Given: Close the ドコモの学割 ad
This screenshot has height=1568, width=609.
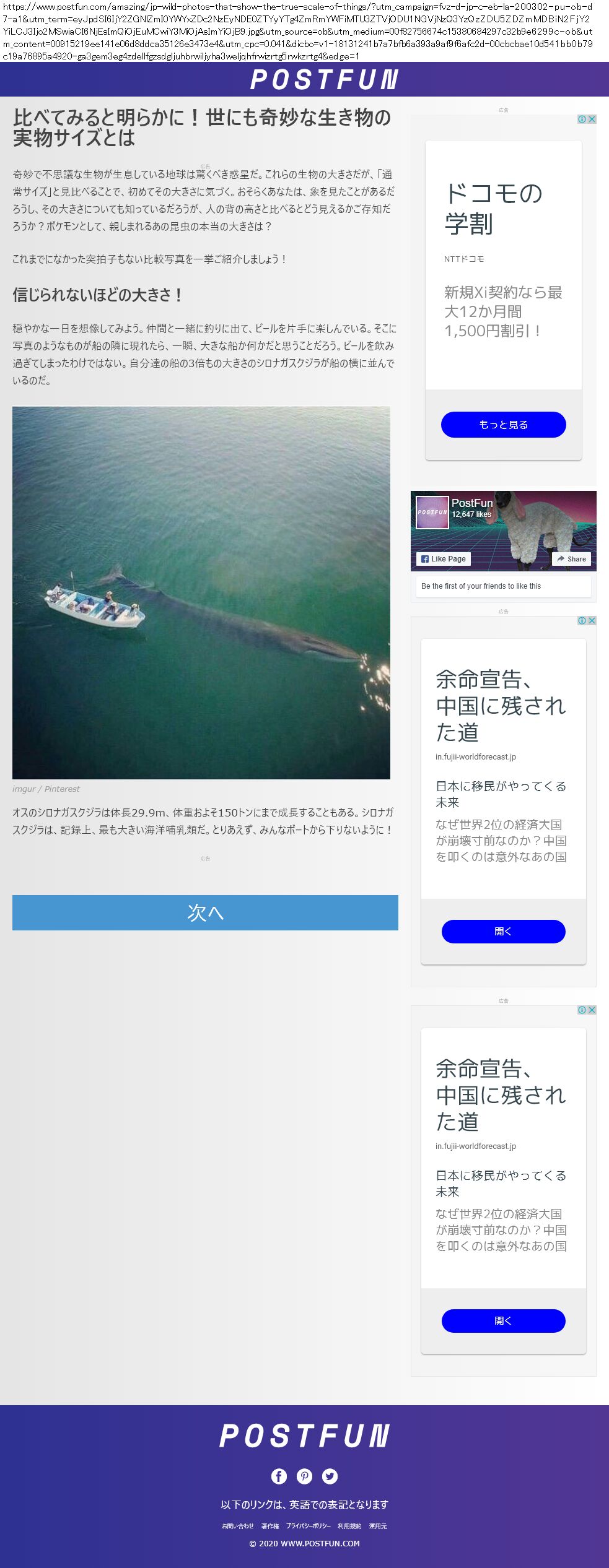Looking at the screenshot, I should tap(592, 119).
